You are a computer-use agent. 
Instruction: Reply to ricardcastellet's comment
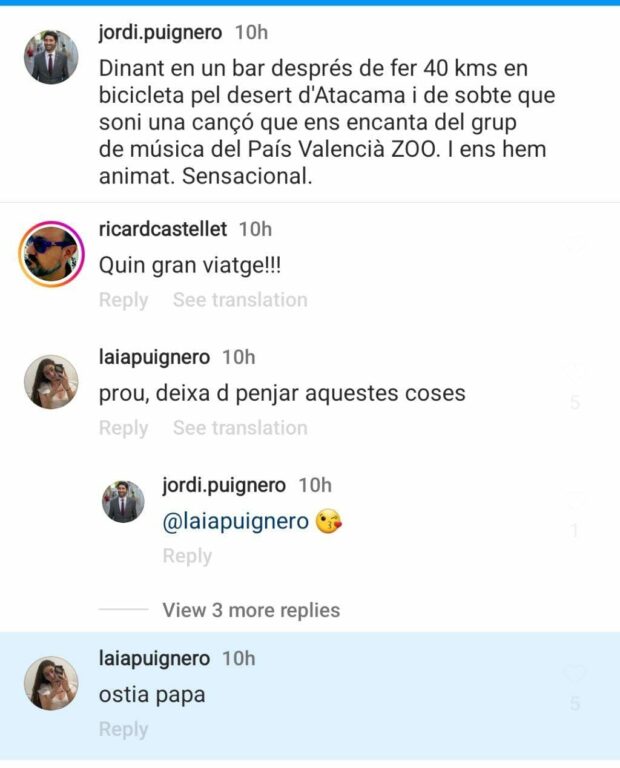click(123, 300)
